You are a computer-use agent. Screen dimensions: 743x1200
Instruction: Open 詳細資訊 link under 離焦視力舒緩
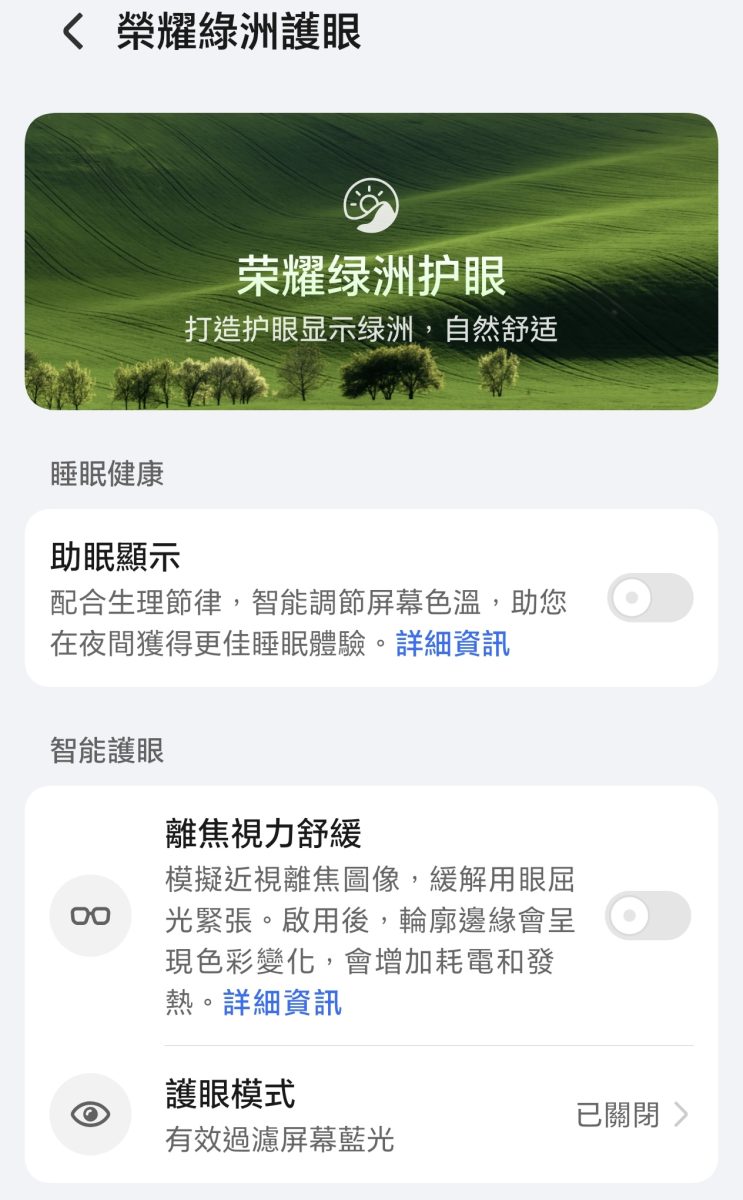pyautogui.click(x=282, y=1002)
